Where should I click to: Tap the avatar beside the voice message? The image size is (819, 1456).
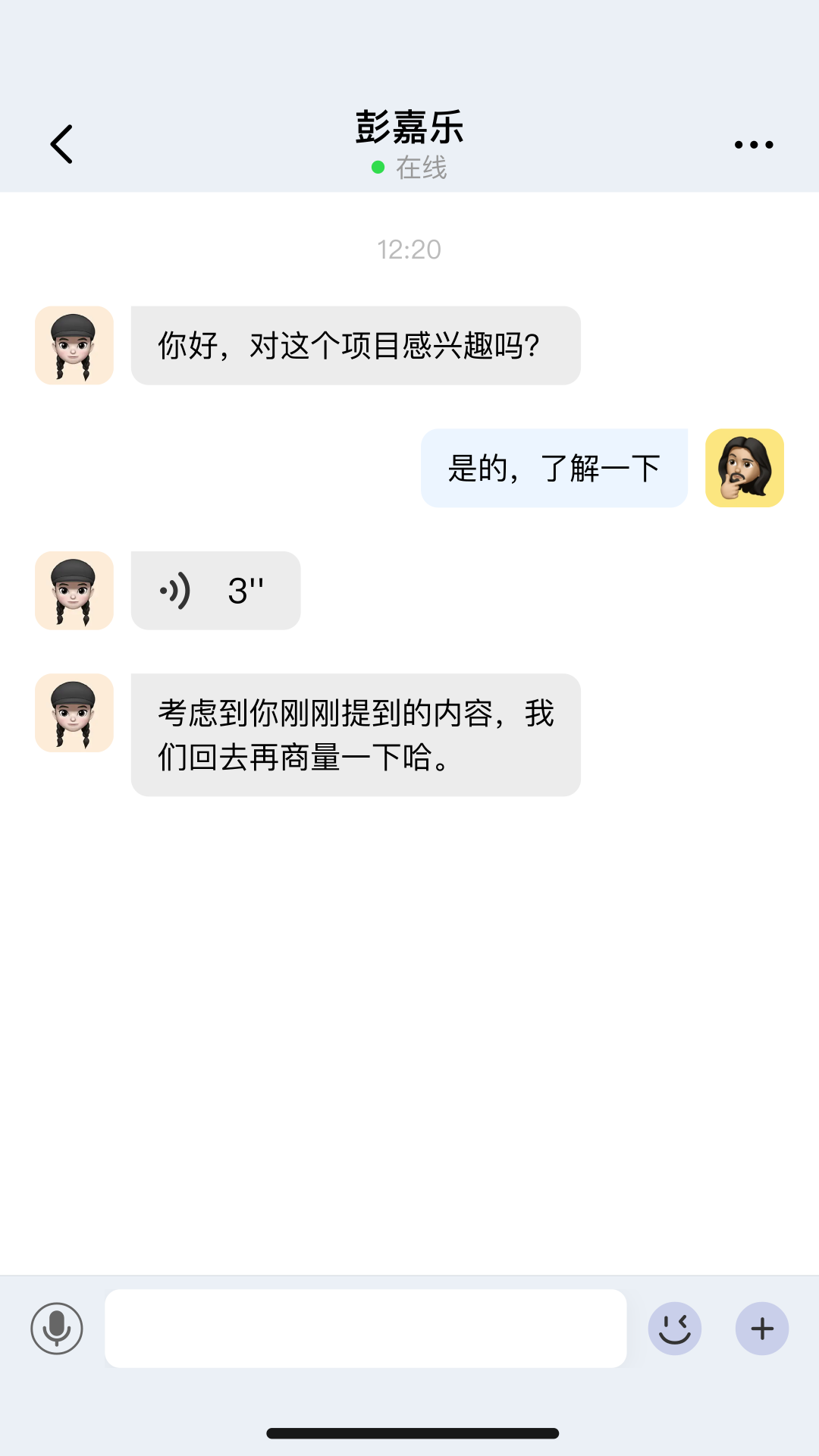74,591
